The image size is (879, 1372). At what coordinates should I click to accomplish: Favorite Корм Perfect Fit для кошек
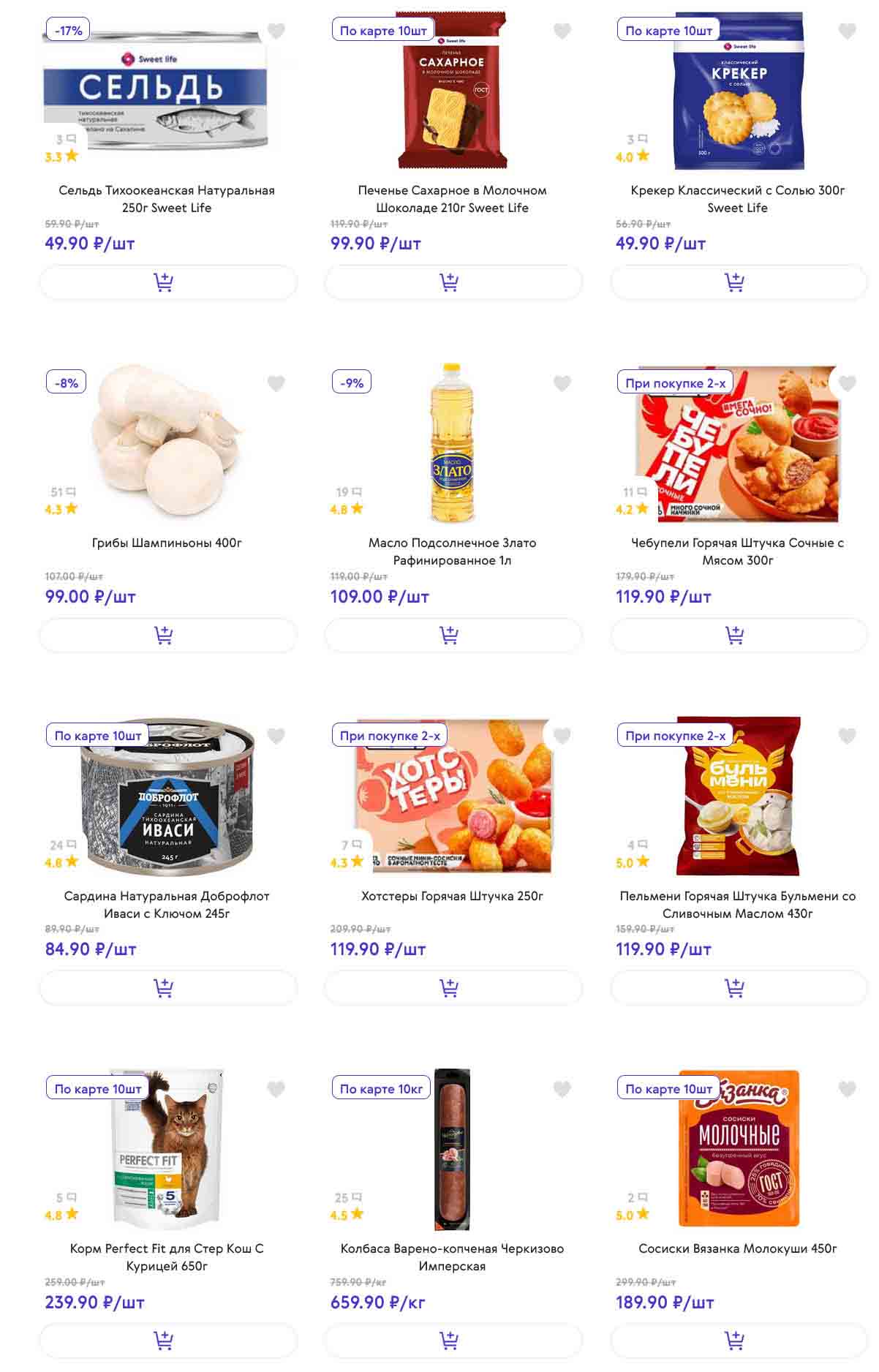(276, 1089)
